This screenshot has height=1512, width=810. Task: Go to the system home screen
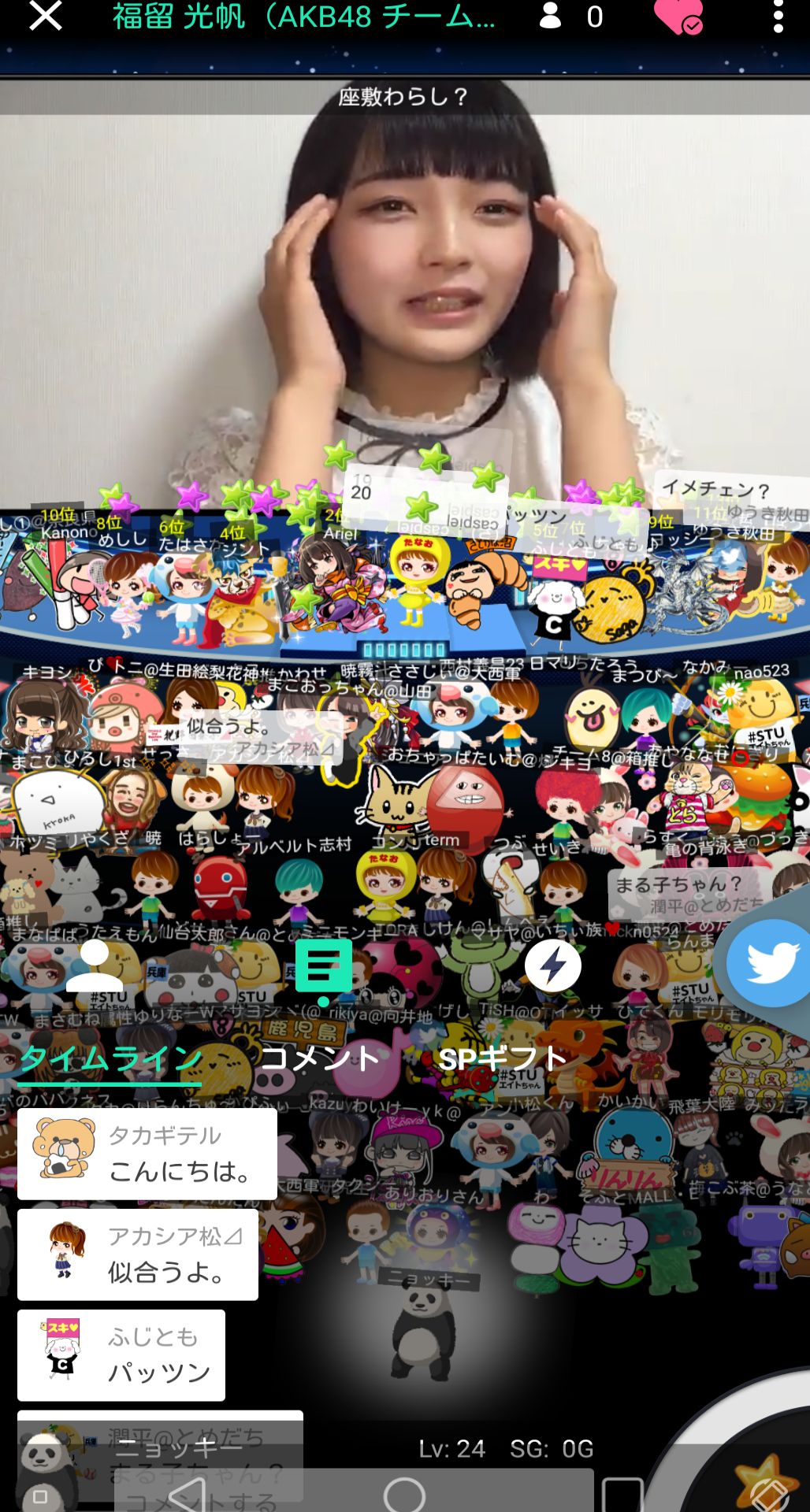pyautogui.click(x=404, y=1494)
